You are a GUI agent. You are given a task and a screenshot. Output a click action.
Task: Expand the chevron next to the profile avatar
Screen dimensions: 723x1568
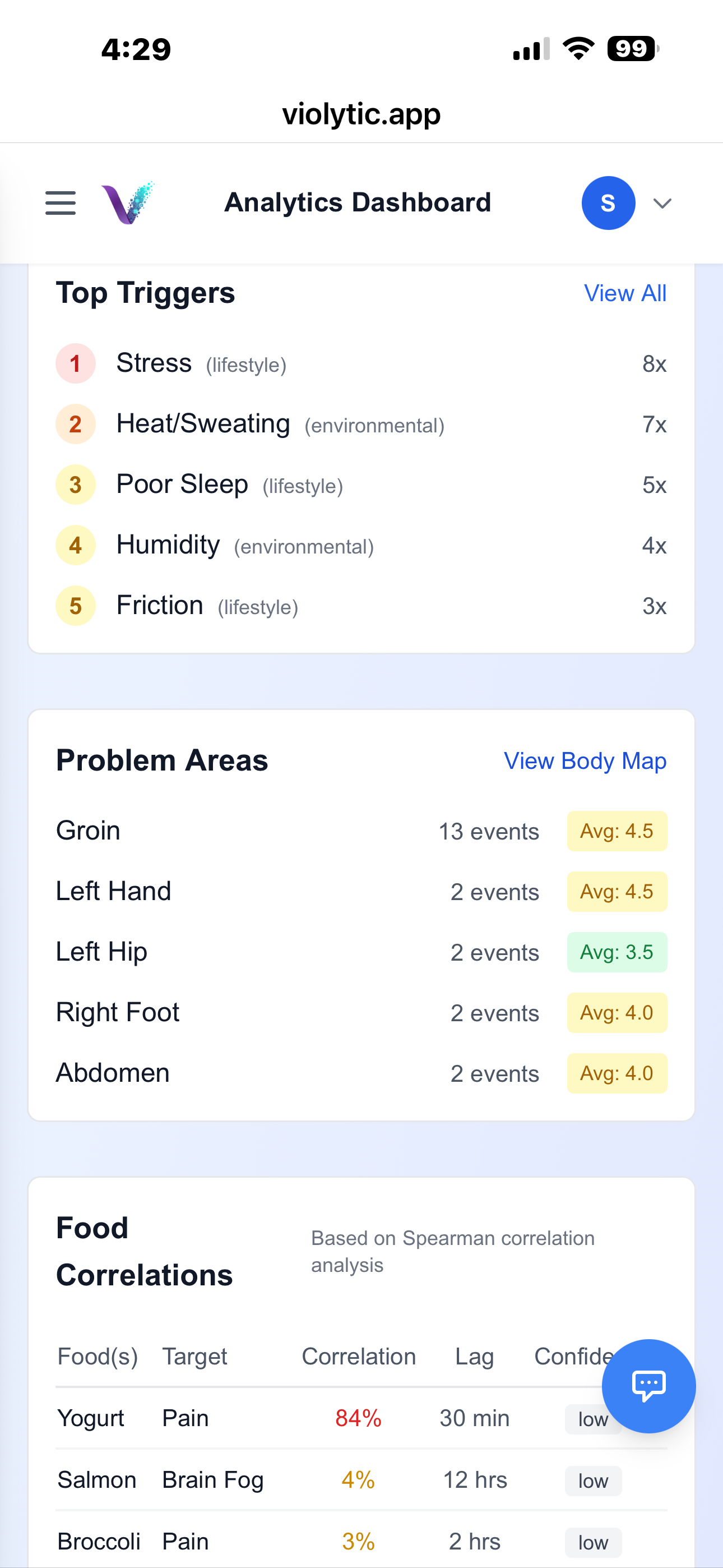tap(662, 202)
